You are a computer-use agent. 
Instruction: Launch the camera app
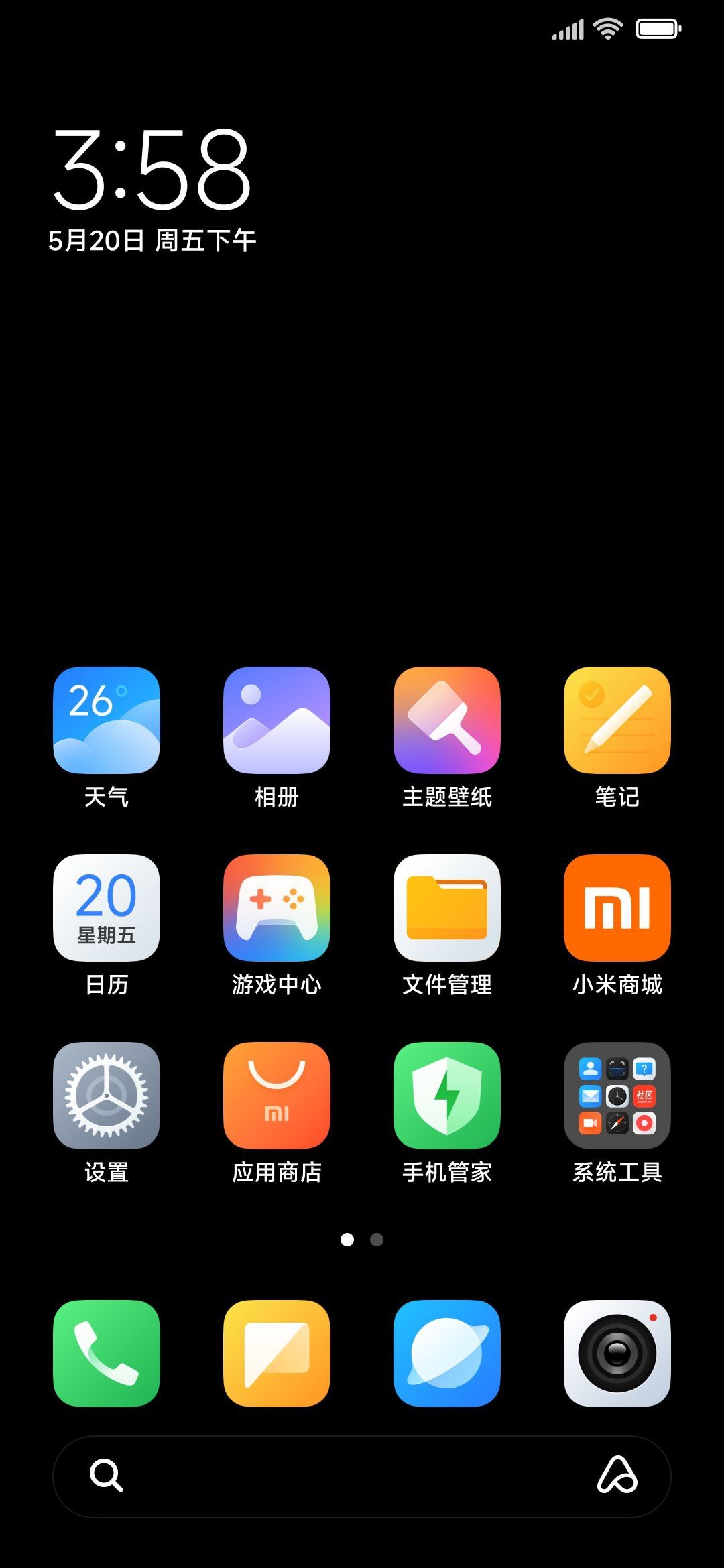[617, 1354]
